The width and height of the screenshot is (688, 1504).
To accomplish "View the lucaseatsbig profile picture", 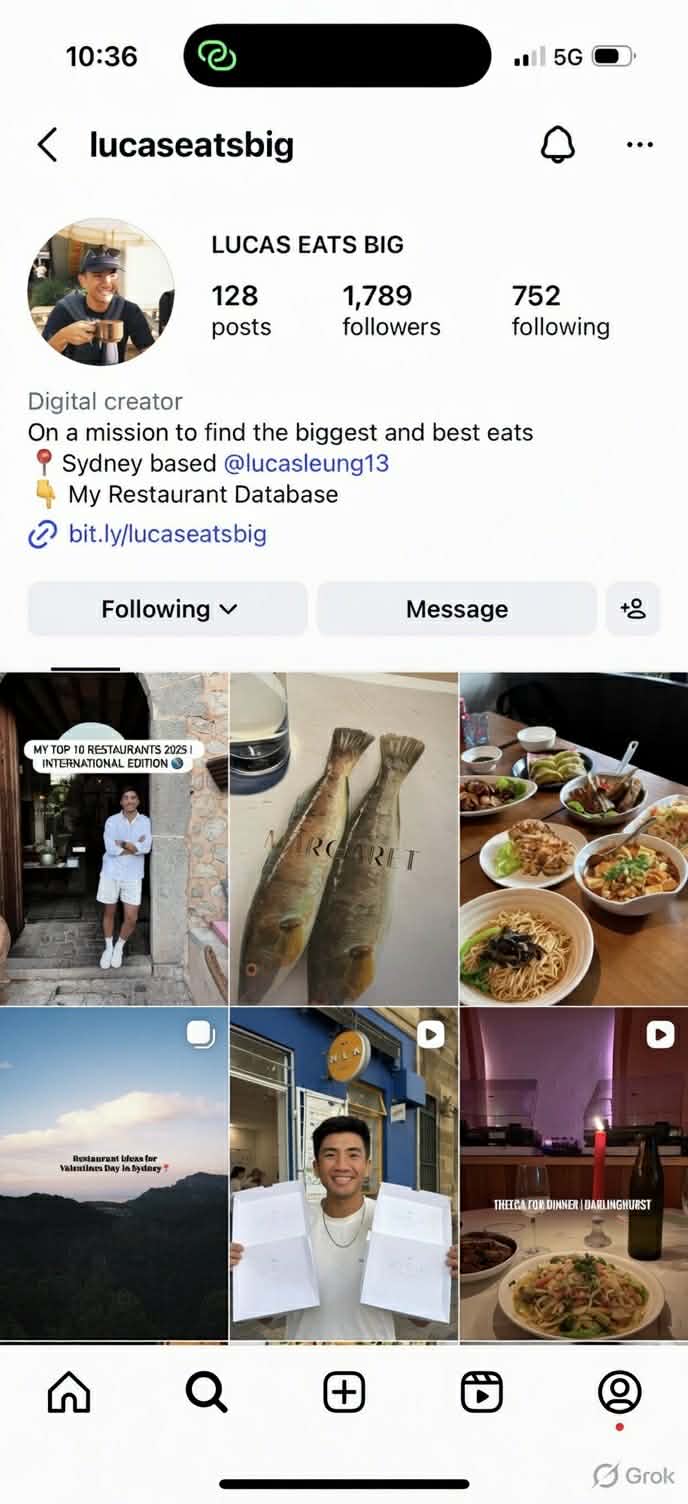I will click(100, 292).
